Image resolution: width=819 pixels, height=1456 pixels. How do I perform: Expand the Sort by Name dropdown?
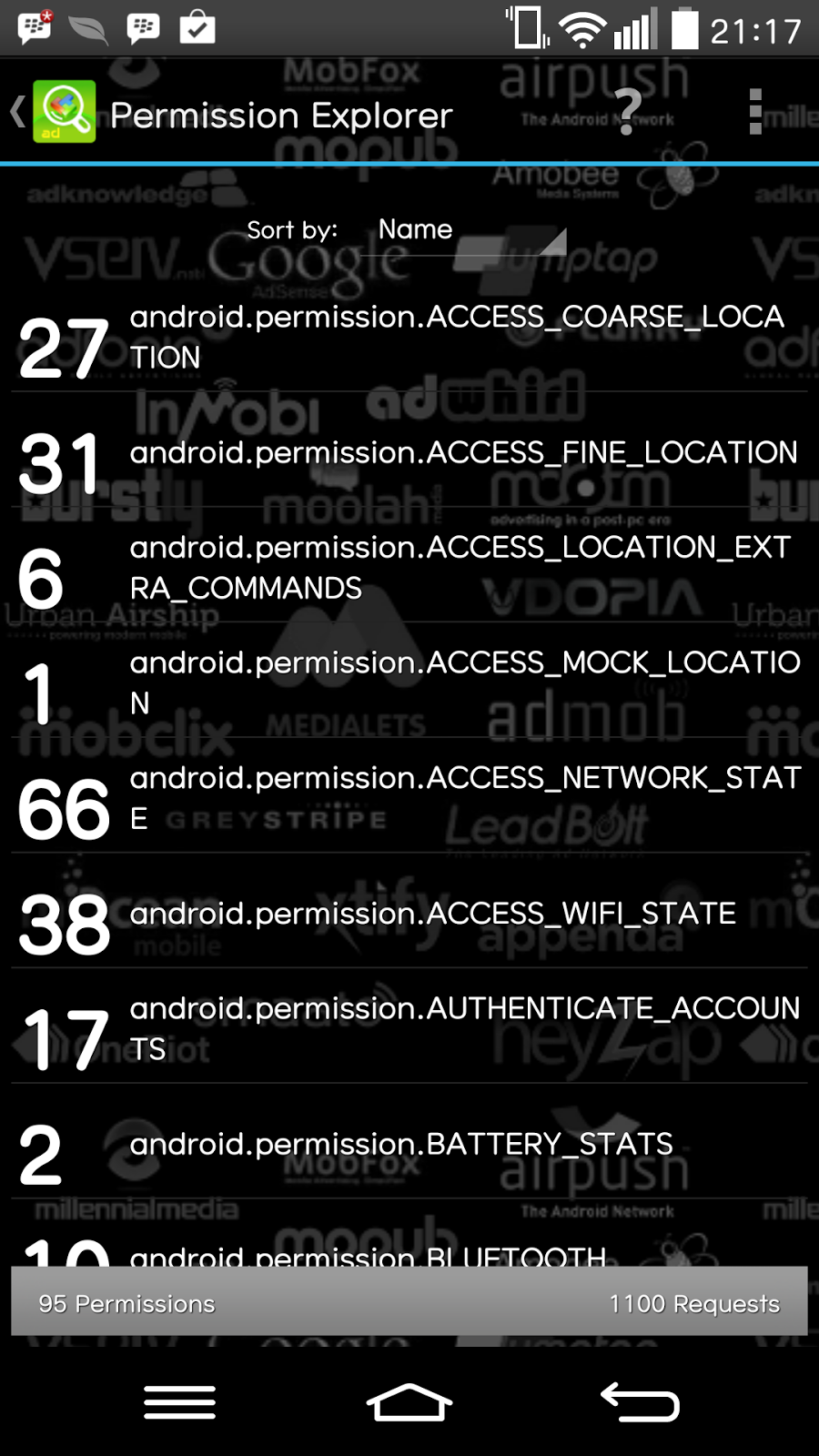pos(471,230)
